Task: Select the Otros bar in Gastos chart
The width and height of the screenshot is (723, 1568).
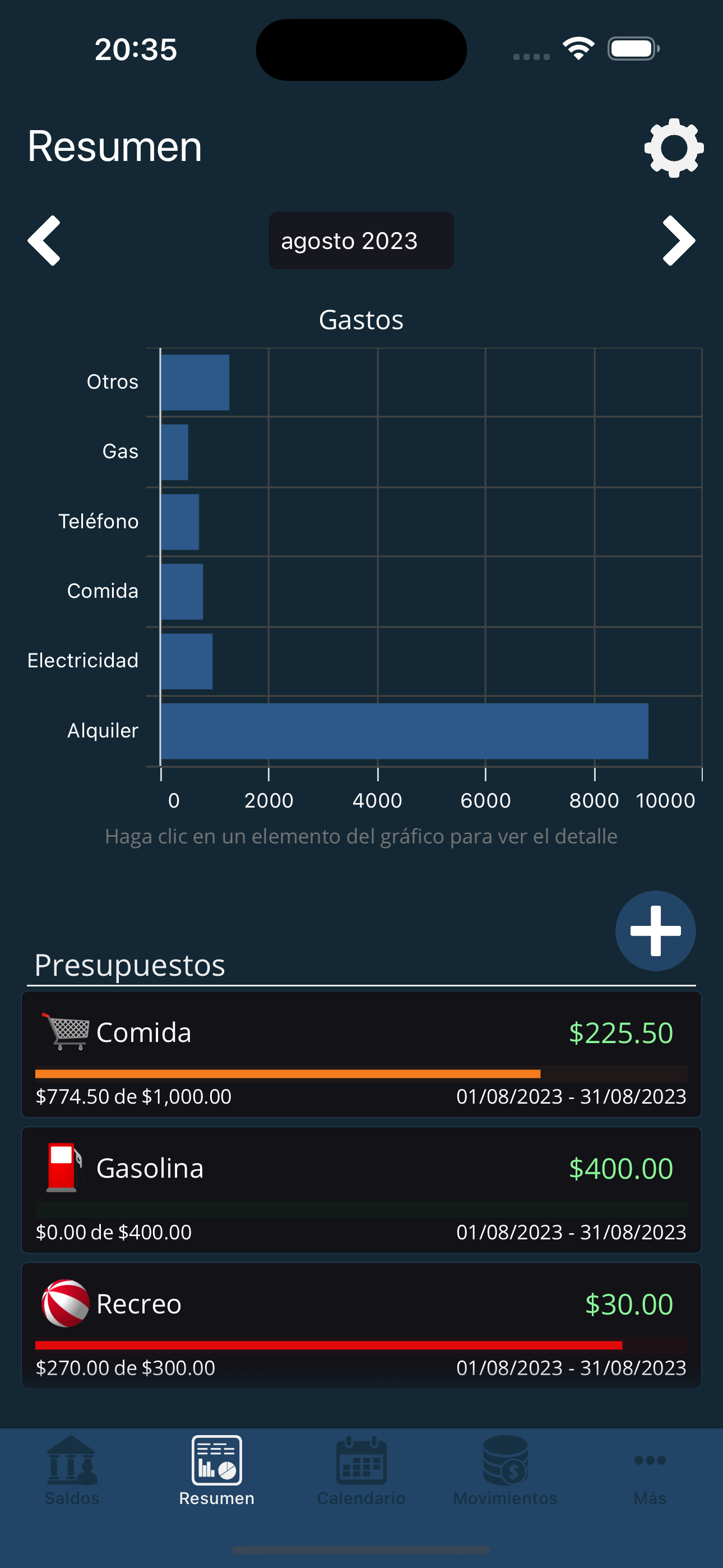Action: point(194,382)
